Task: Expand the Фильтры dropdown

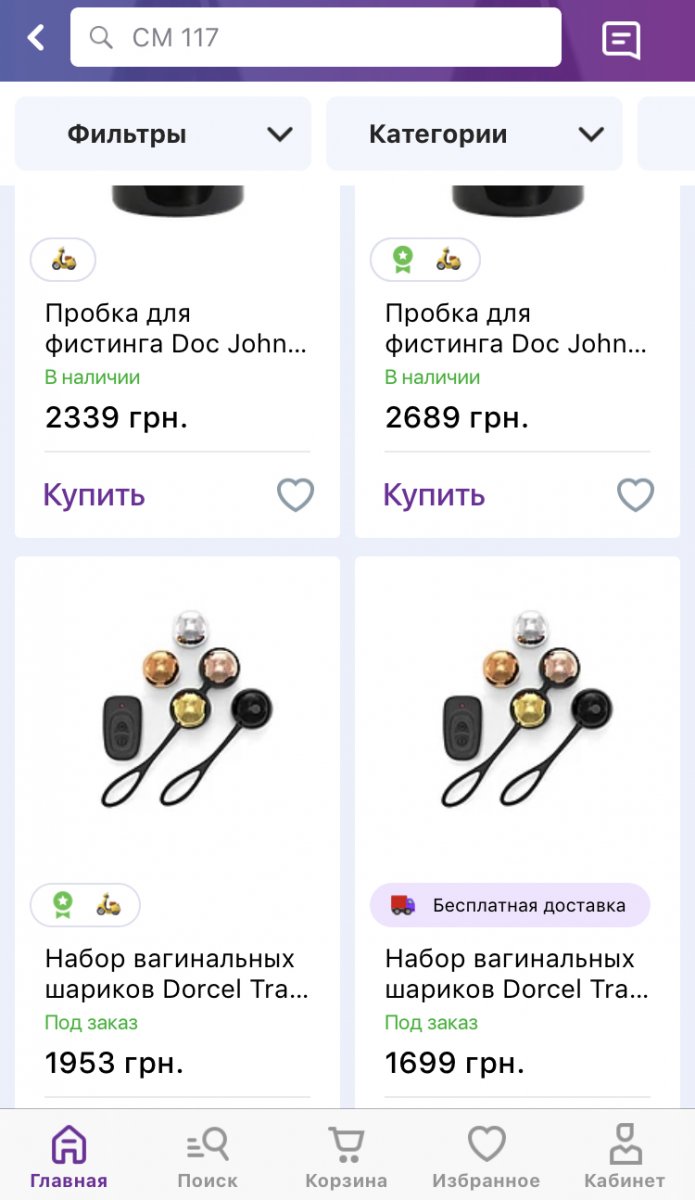Action: pos(163,134)
